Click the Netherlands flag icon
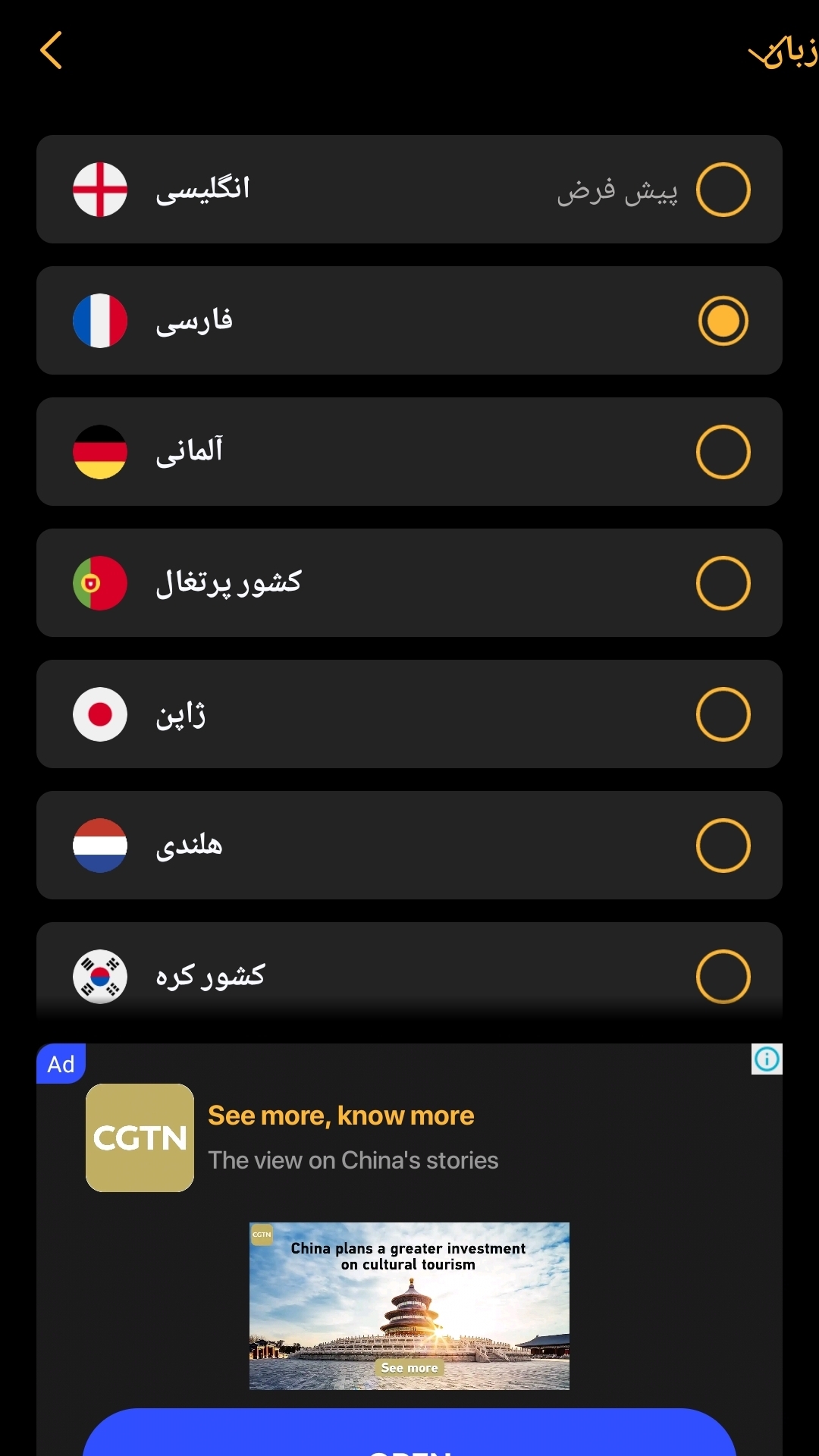 [99, 845]
